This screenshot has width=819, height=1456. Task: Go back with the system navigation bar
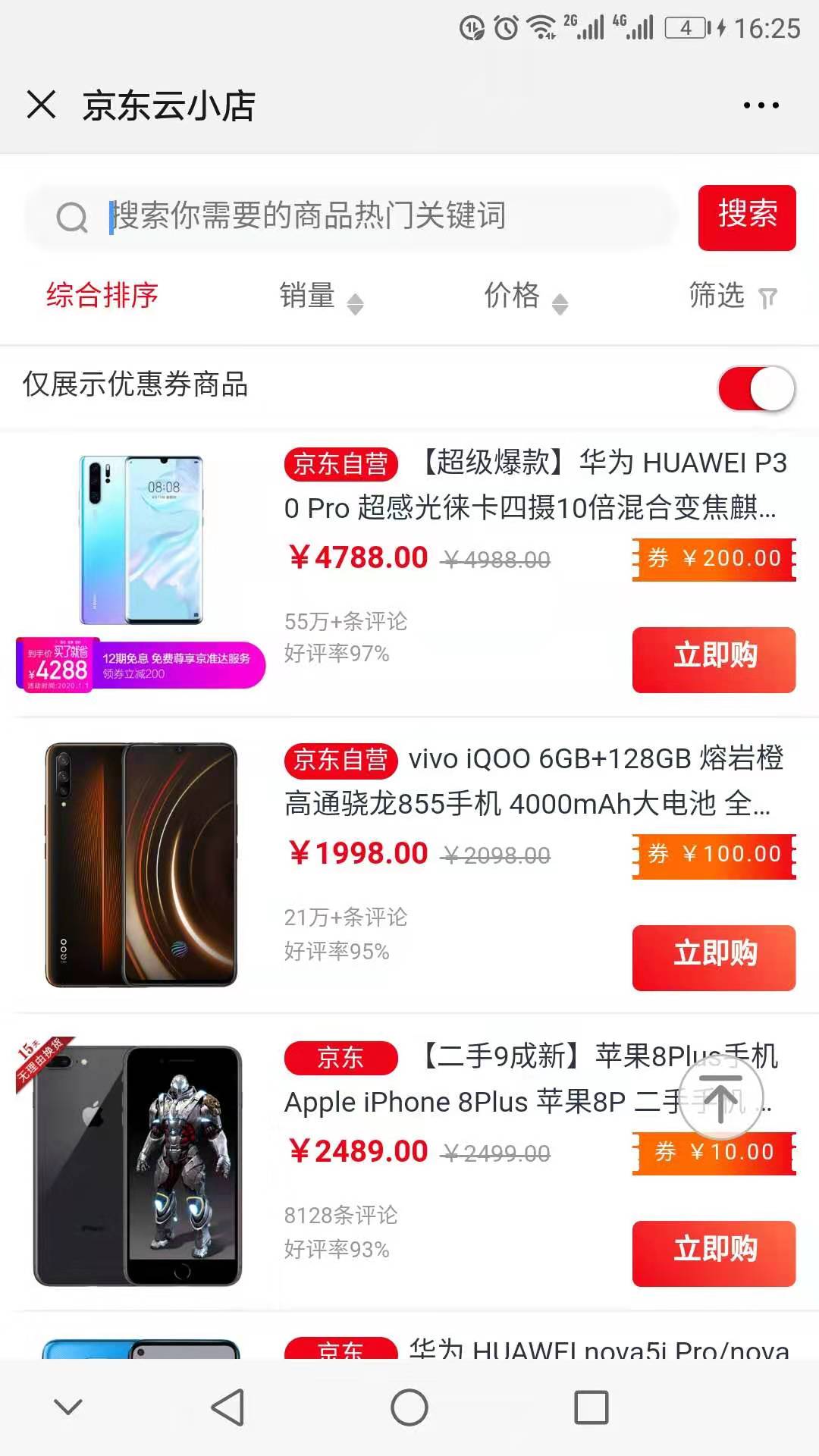(x=227, y=1407)
